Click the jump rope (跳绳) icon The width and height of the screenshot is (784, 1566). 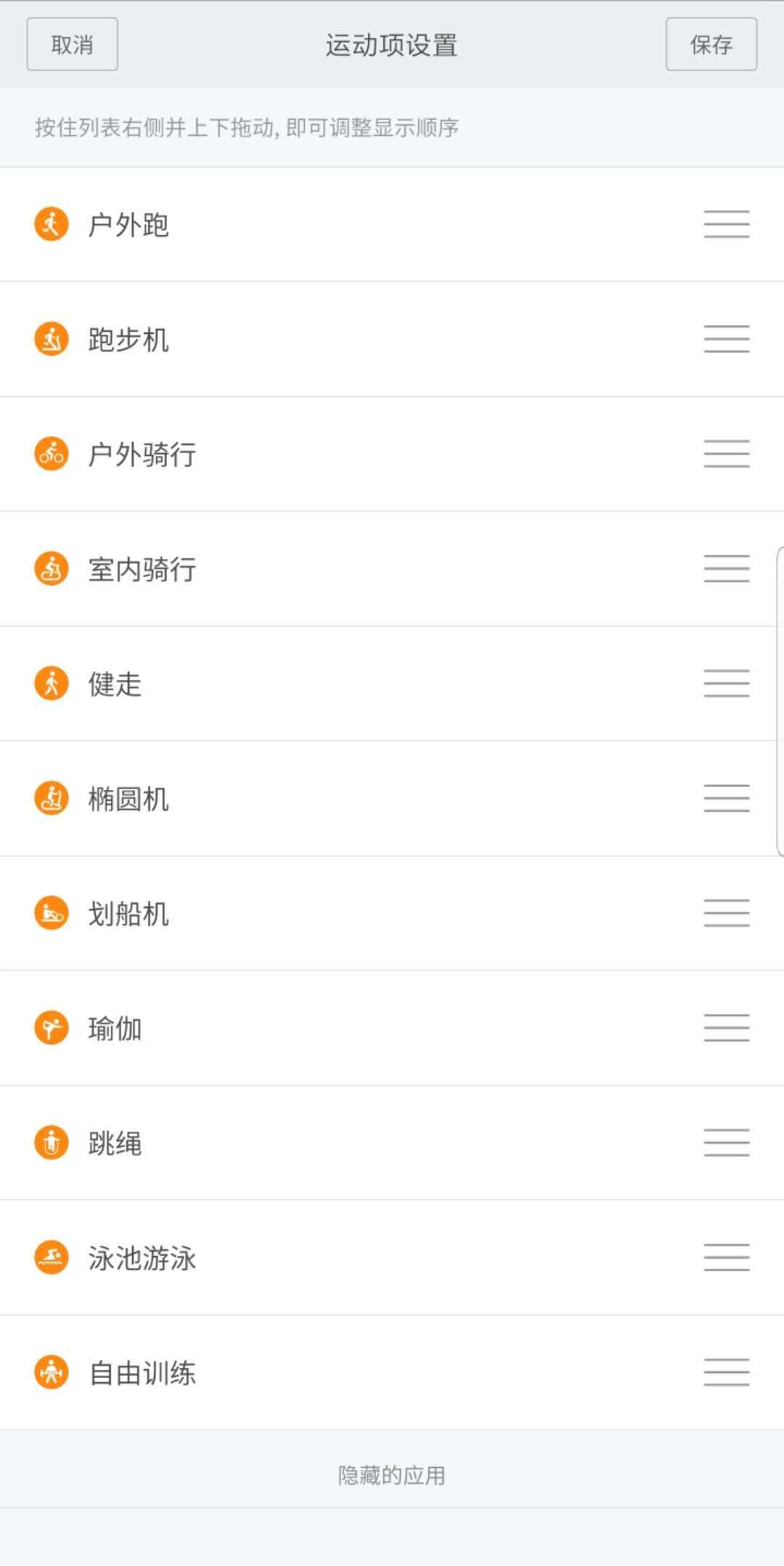pos(52,1142)
